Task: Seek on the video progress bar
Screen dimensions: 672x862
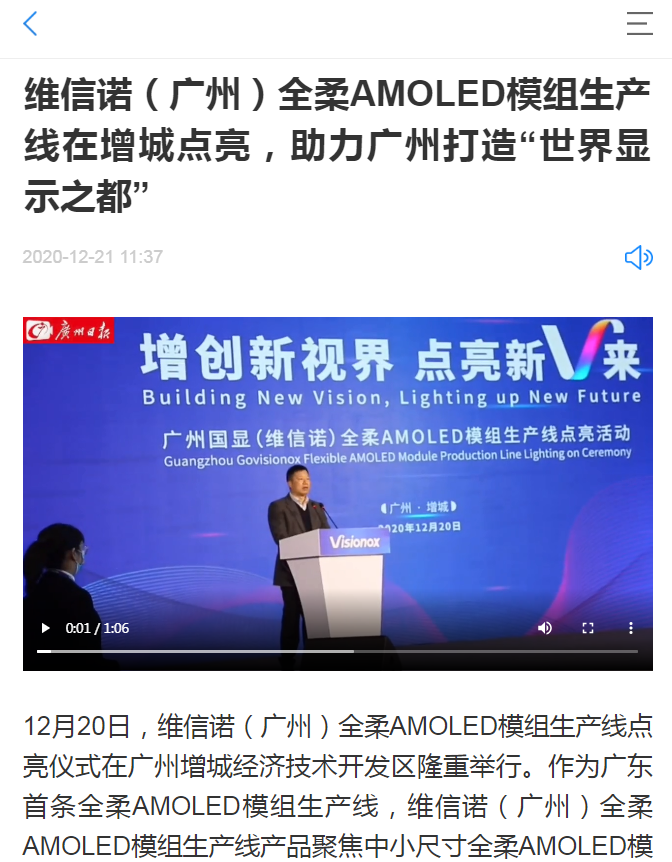Action: 337,651
